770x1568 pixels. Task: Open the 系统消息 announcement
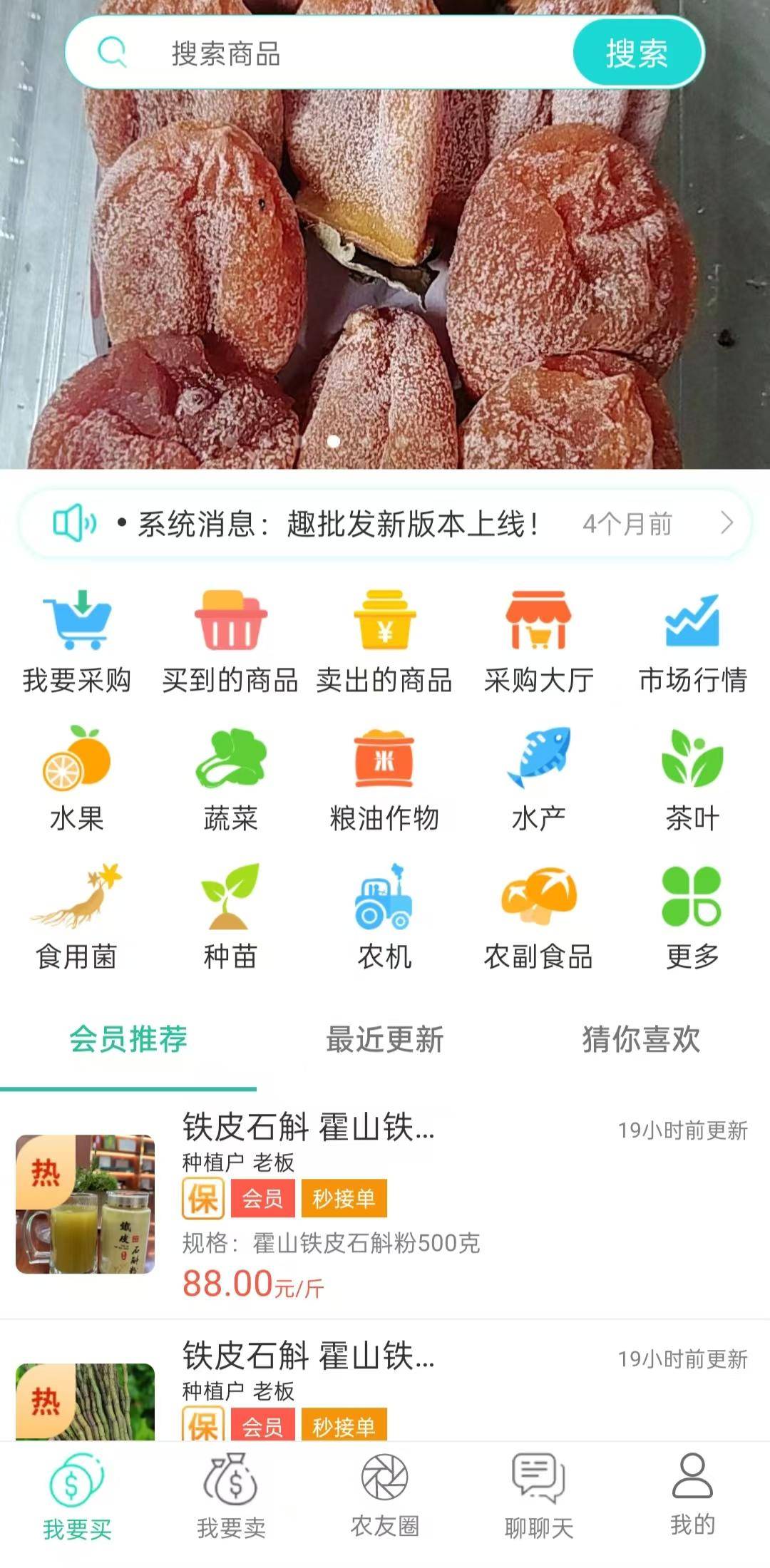point(385,524)
